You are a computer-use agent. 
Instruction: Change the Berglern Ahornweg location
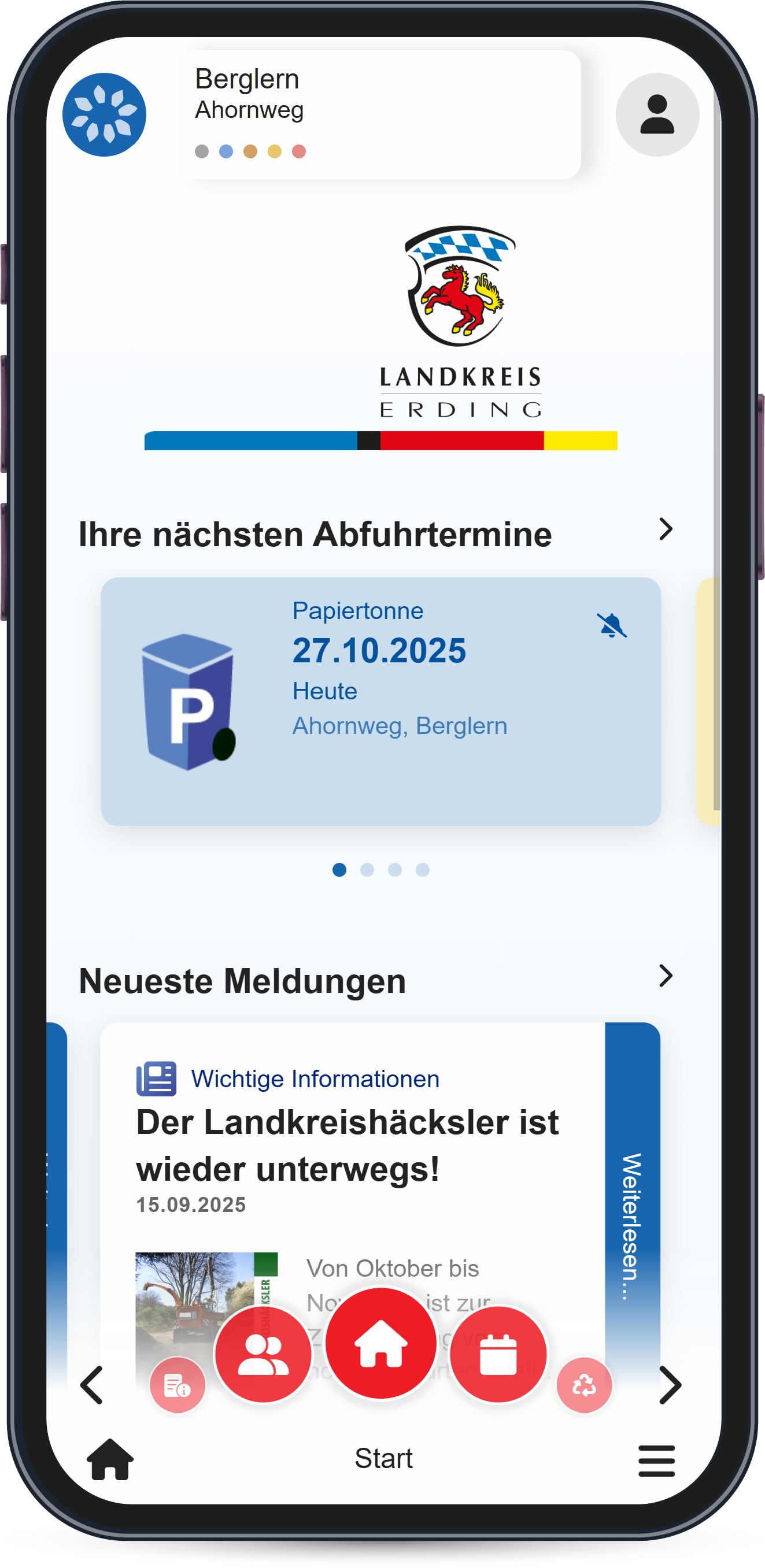click(379, 114)
